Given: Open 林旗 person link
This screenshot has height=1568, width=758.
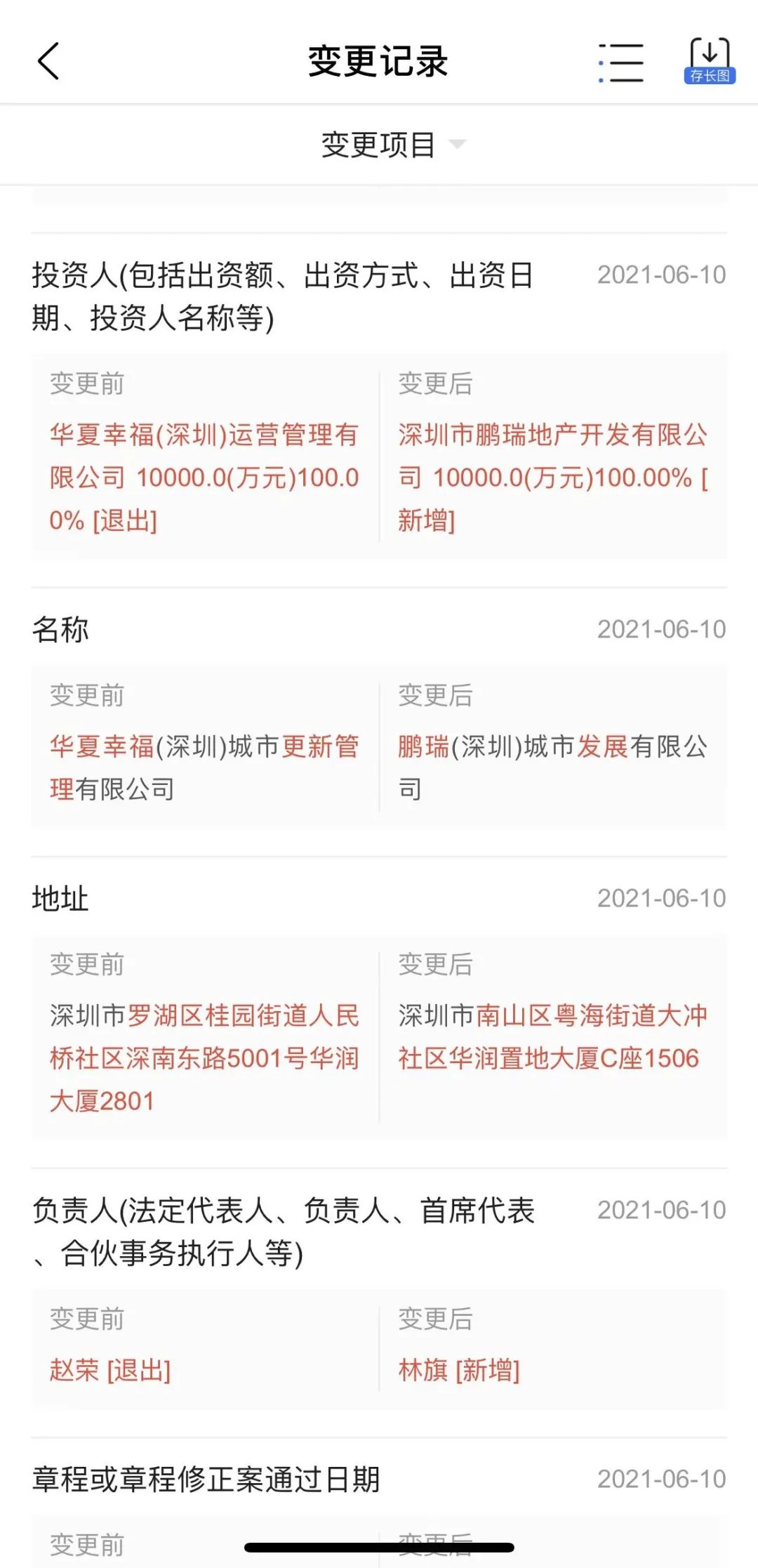Looking at the screenshot, I should click(x=423, y=1370).
